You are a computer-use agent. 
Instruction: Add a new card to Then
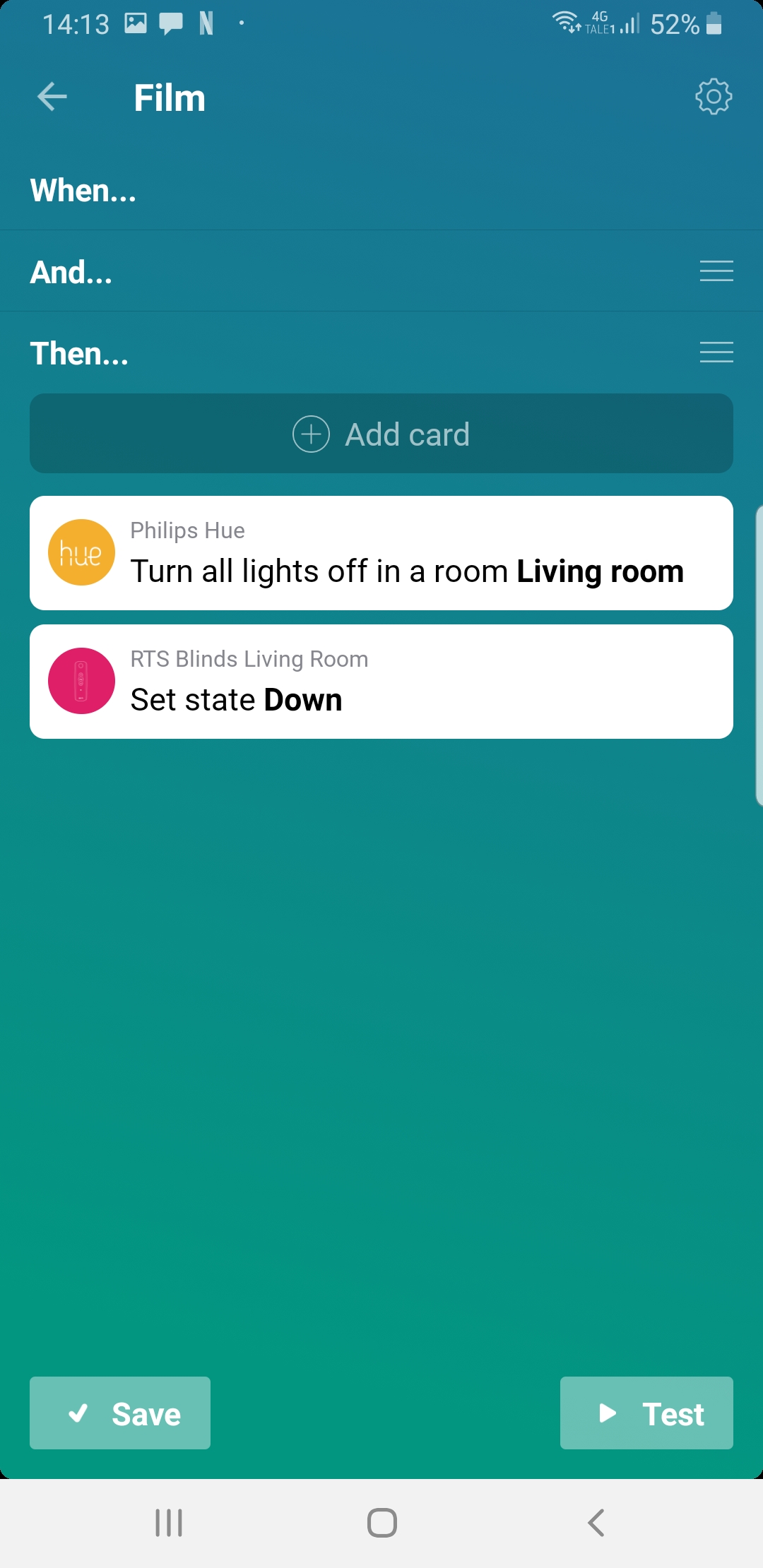pos(381,434)
